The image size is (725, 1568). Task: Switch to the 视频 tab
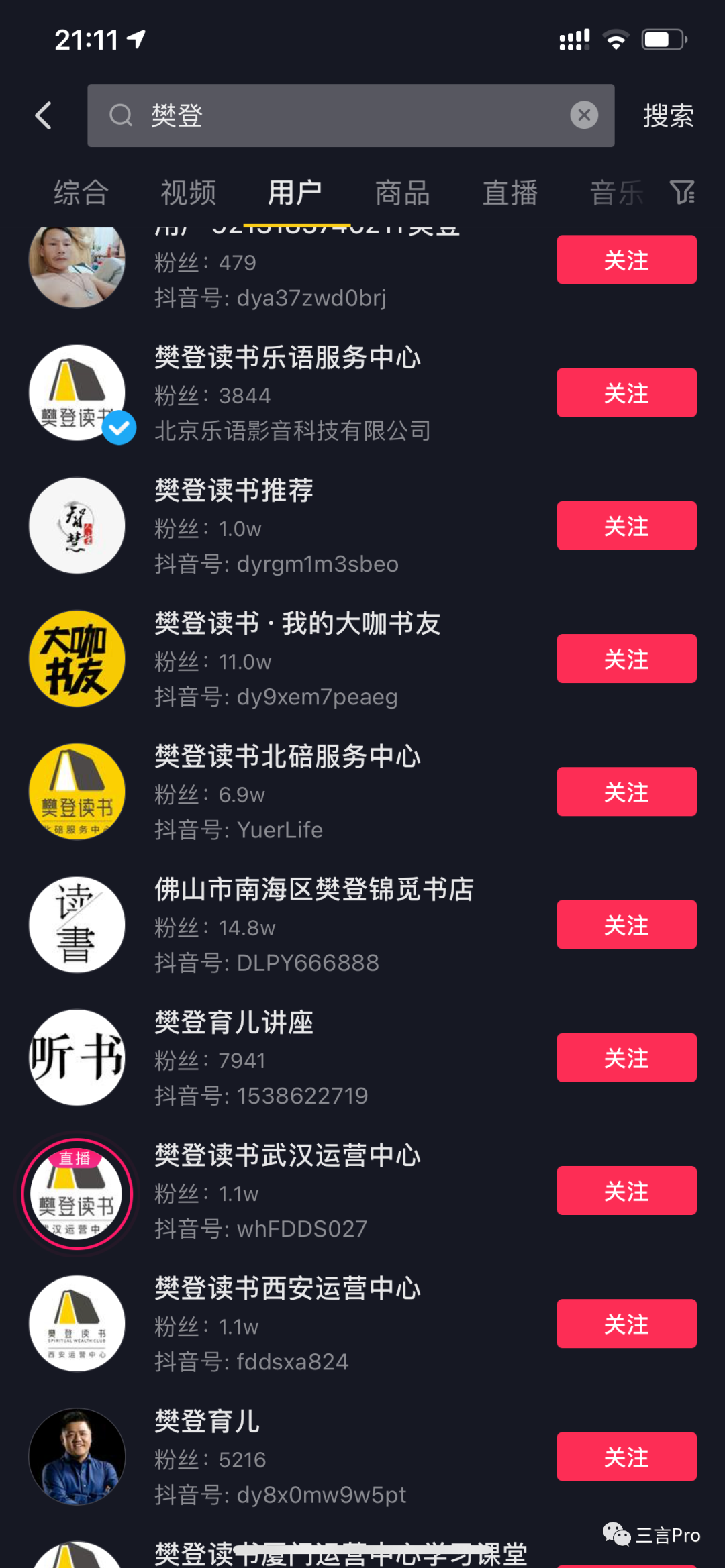pos(189,193)
